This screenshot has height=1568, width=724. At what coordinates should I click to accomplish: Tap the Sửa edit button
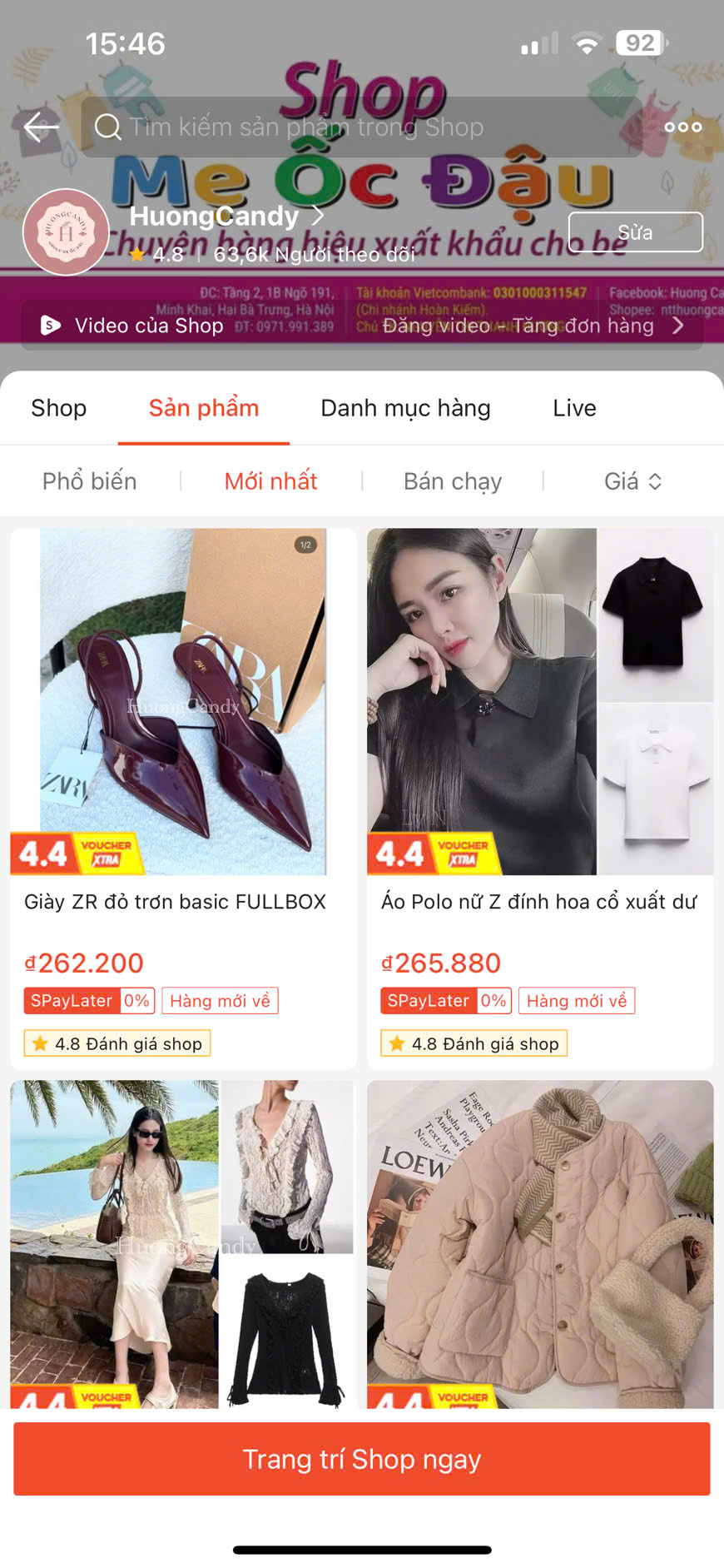(635, 232)
